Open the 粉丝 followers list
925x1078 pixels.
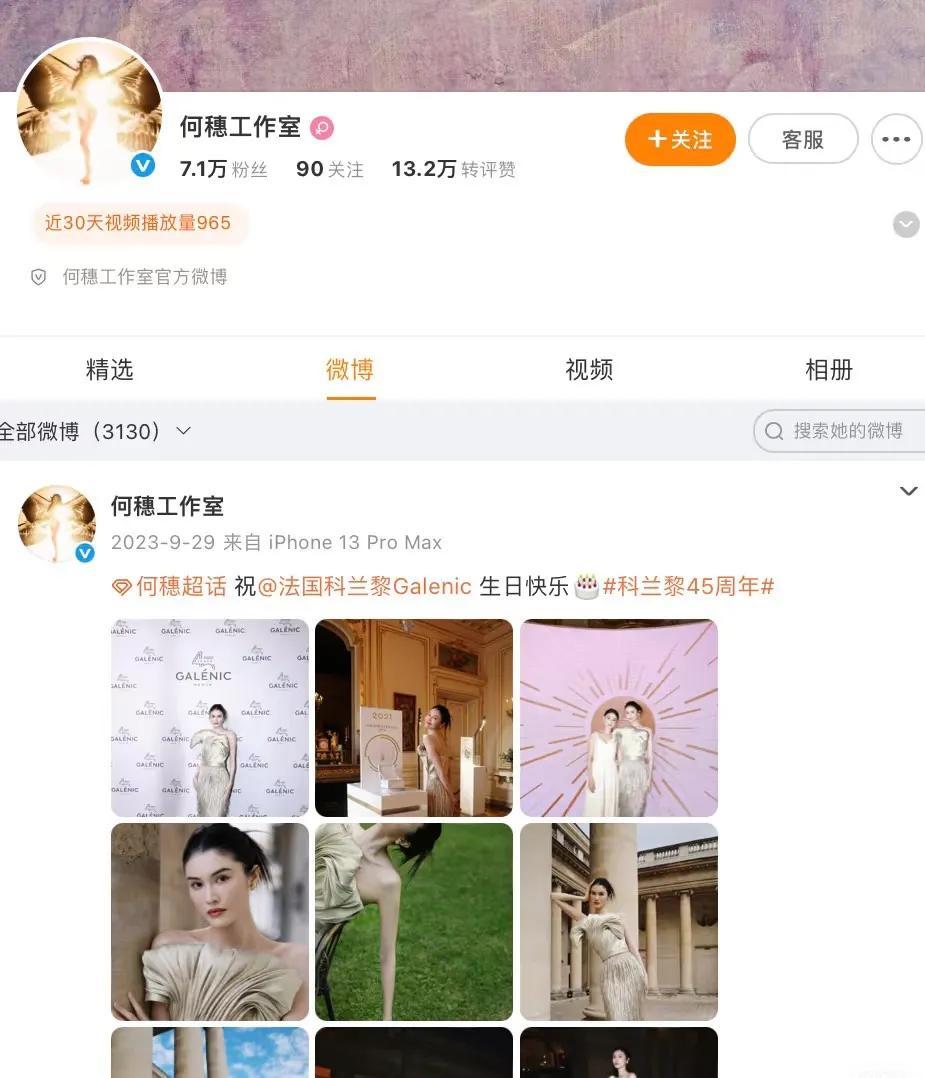point(223,169)
